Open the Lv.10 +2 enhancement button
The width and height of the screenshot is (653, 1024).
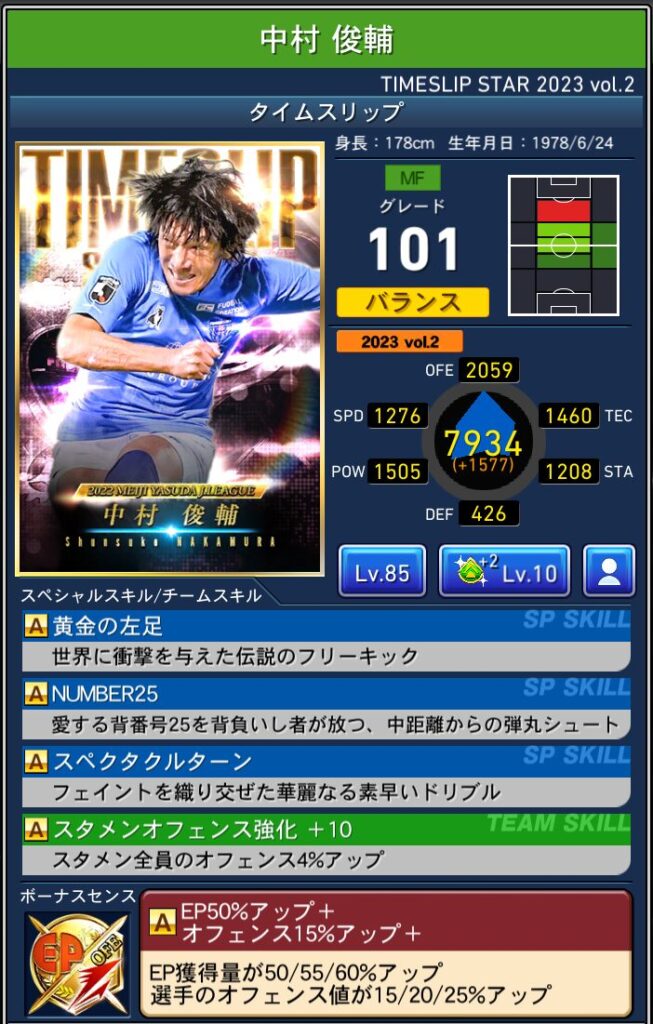504,572
